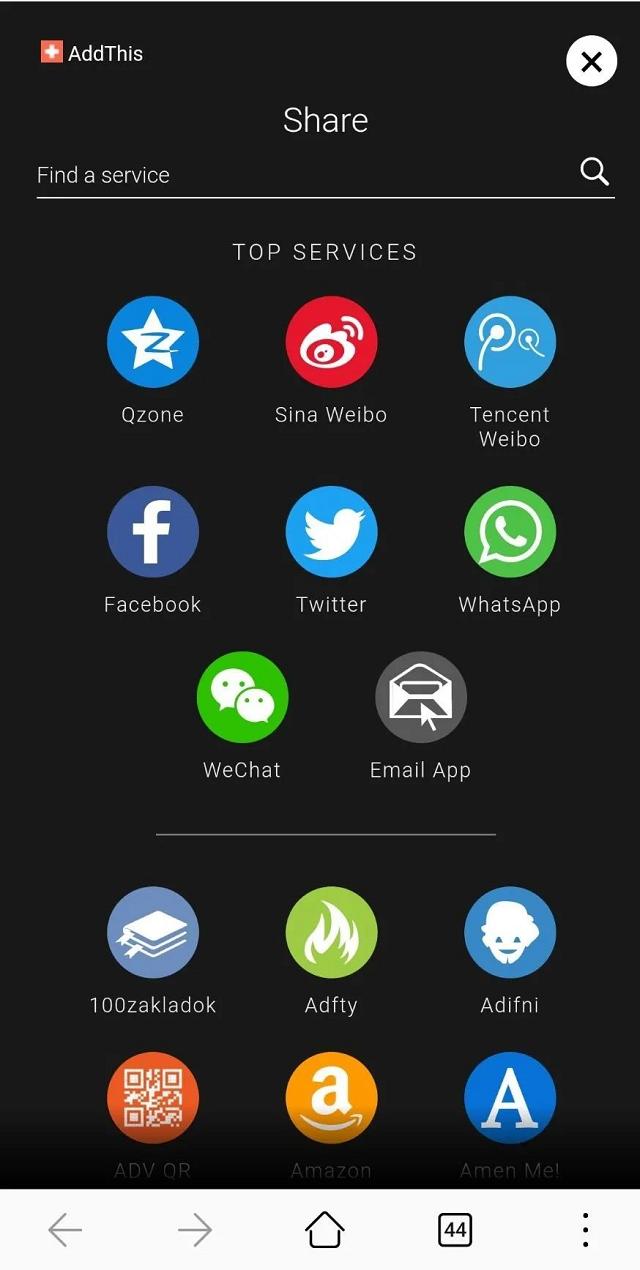Share via Sina Weibo
640x1270 pixels.
331,342
